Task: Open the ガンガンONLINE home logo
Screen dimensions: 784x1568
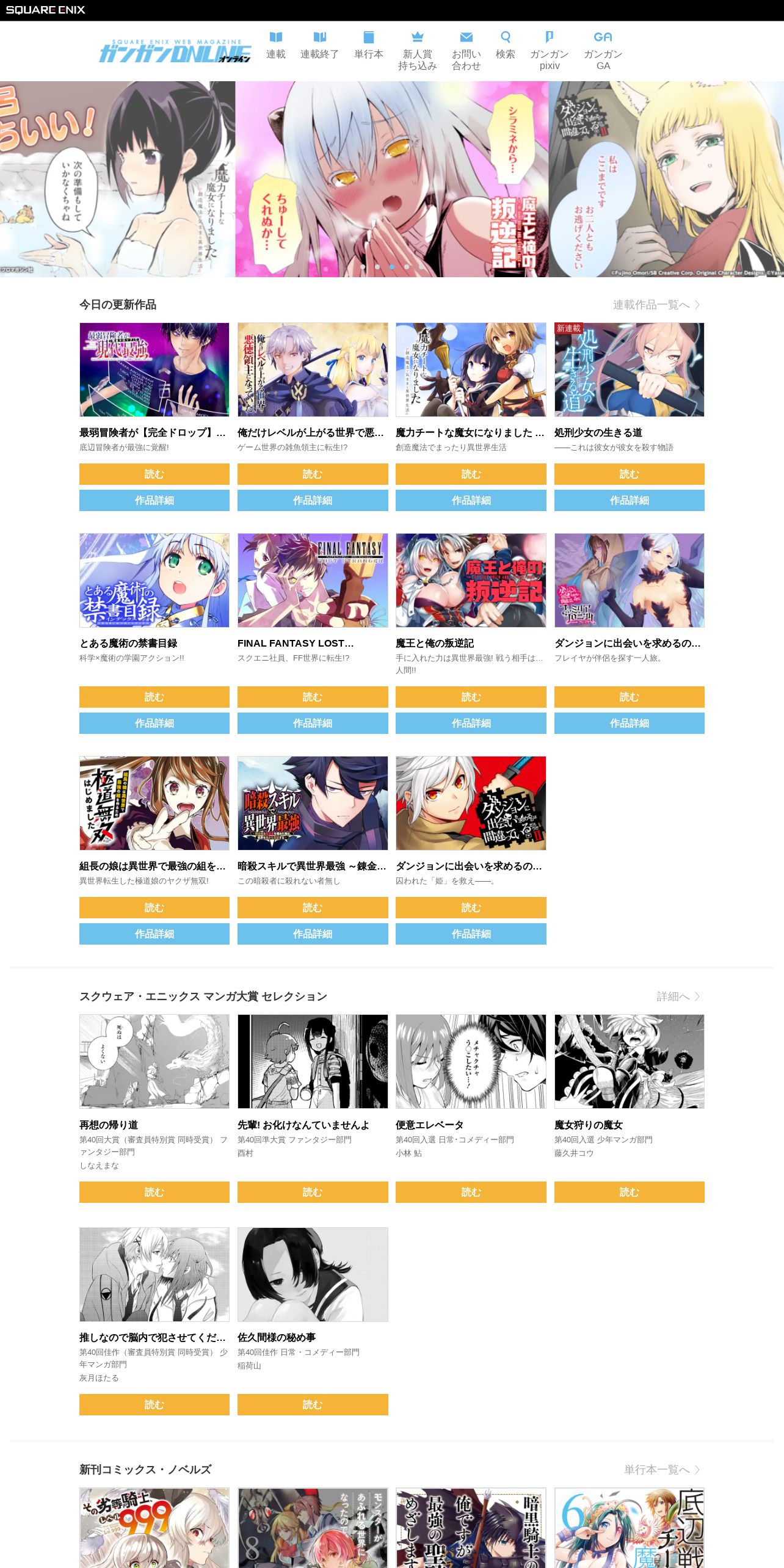Action: coord(175,52)
